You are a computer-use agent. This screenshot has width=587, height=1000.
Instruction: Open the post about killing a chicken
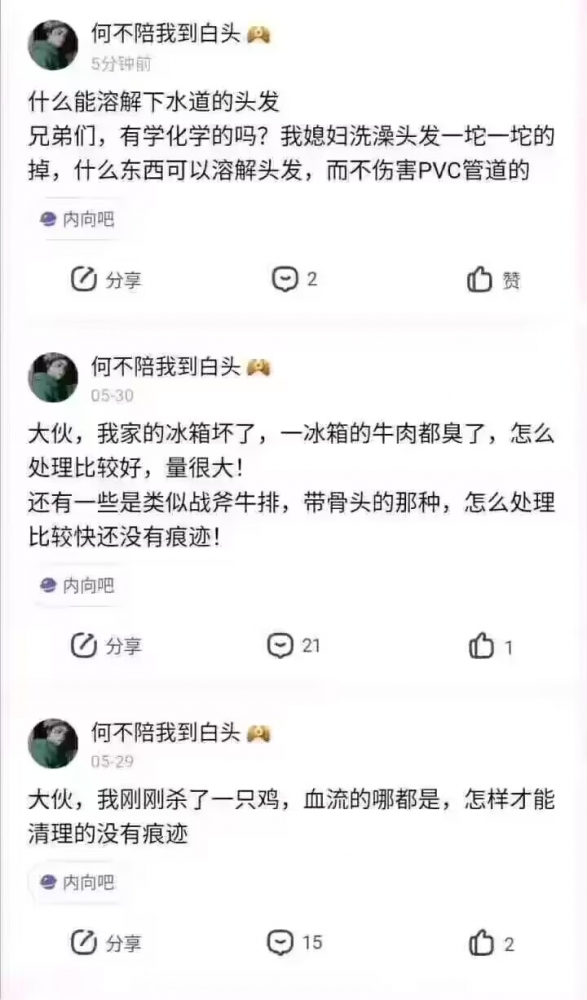(291, 816)
